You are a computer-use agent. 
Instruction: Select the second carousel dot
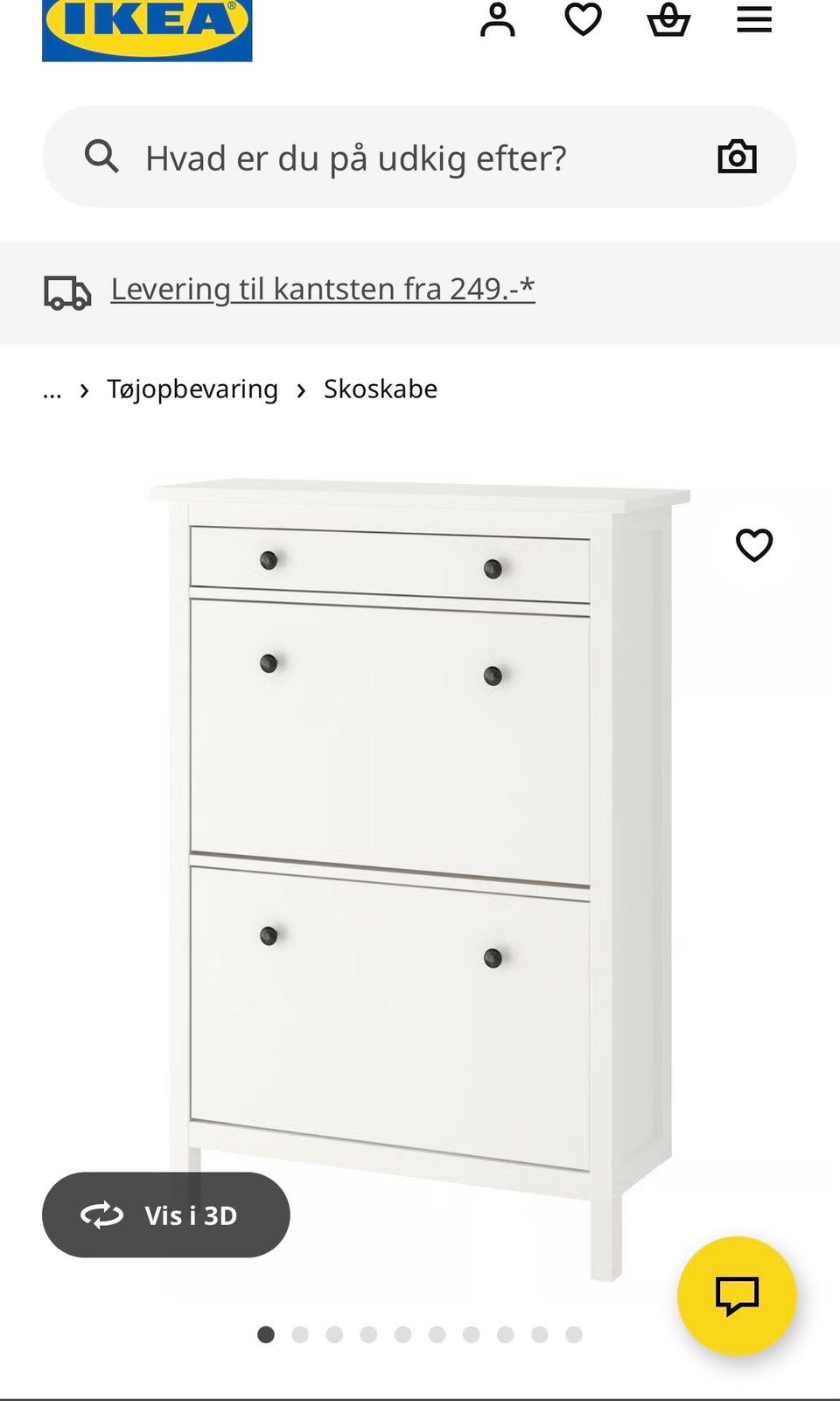click(x=300, y=1334)
